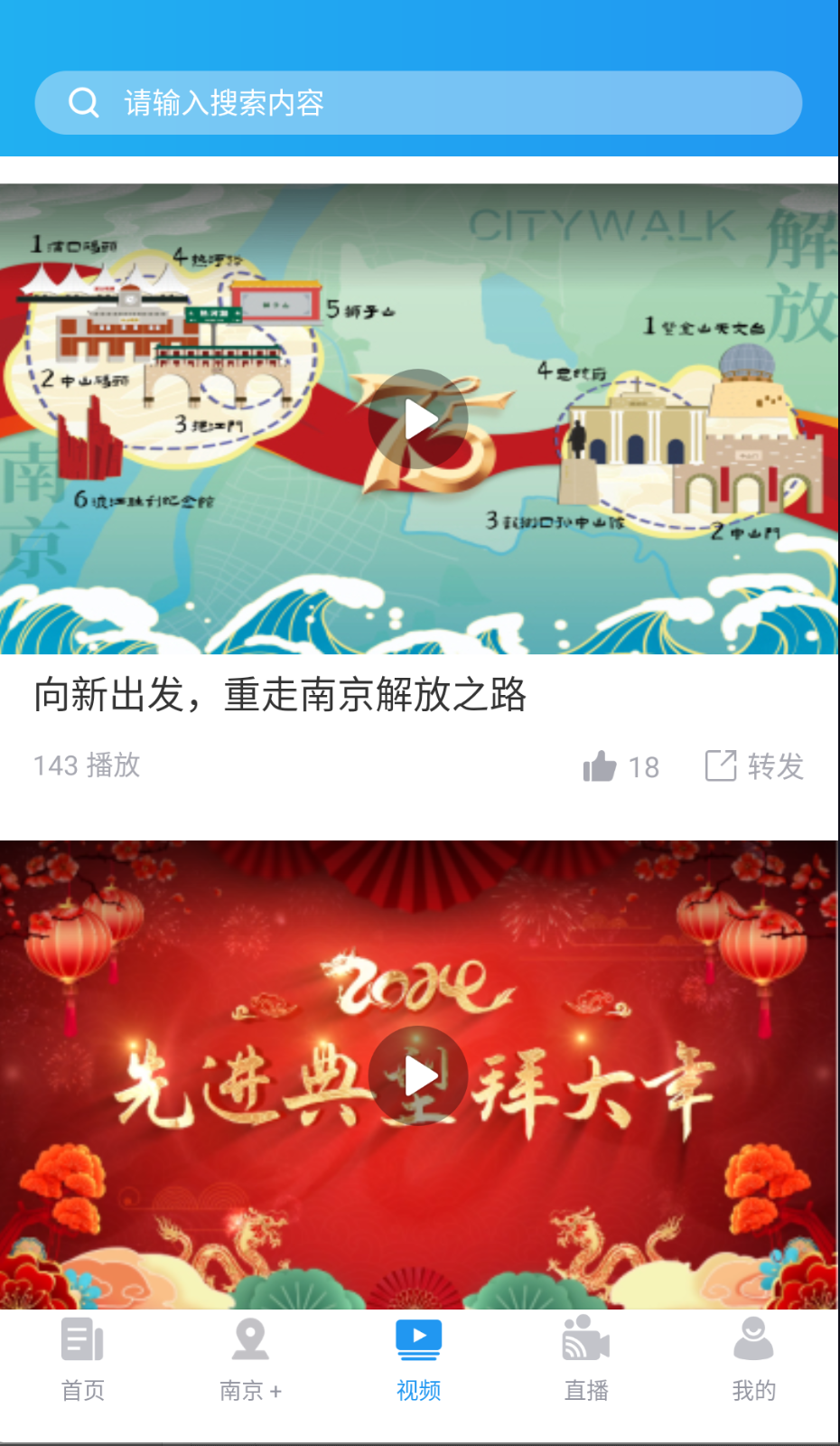Open the 首页 home icon
Viewport: 840px width, 1446px height.
click(x=82, y=1341)
